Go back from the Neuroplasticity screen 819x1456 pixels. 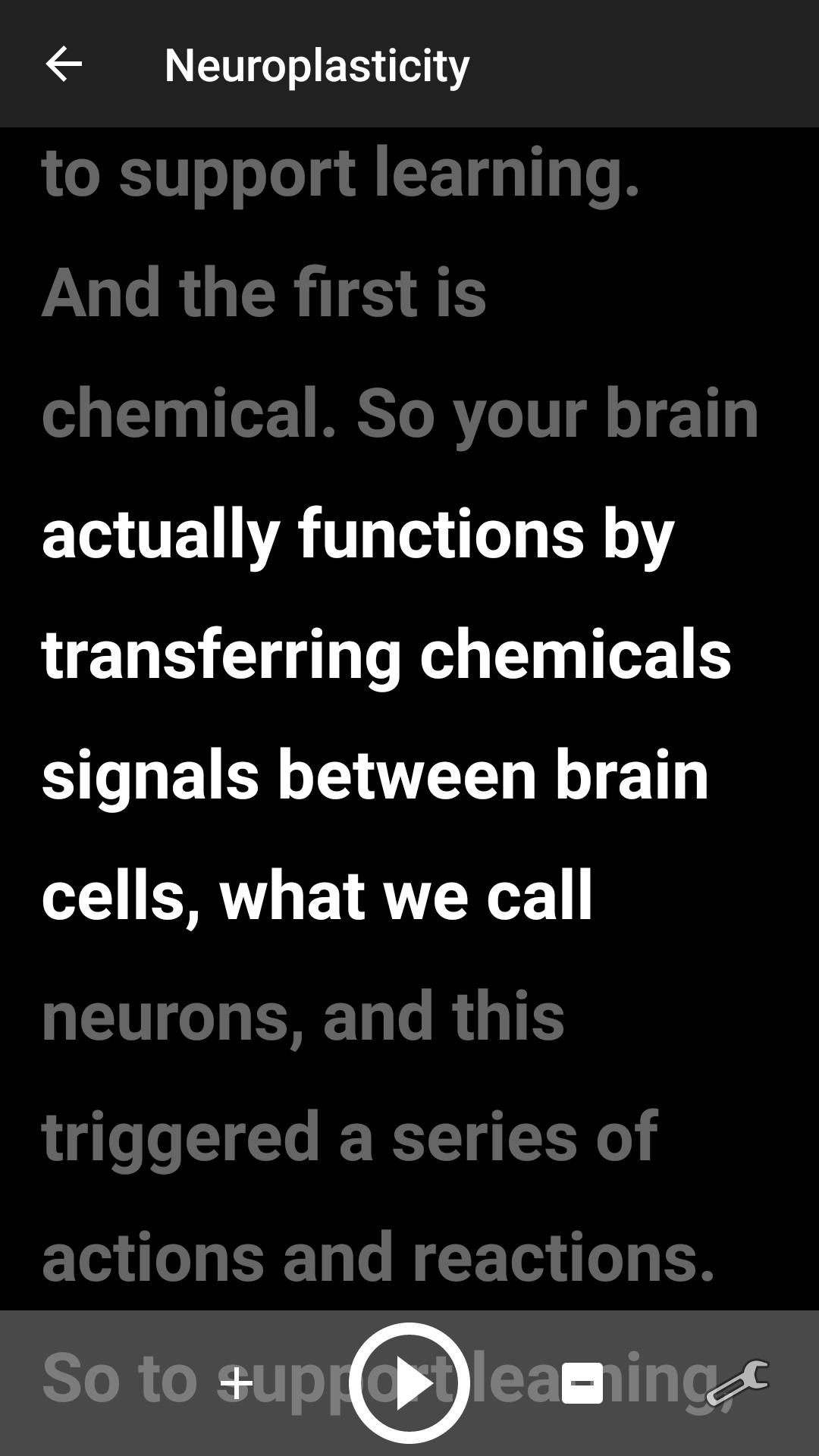tap(64, 64)
